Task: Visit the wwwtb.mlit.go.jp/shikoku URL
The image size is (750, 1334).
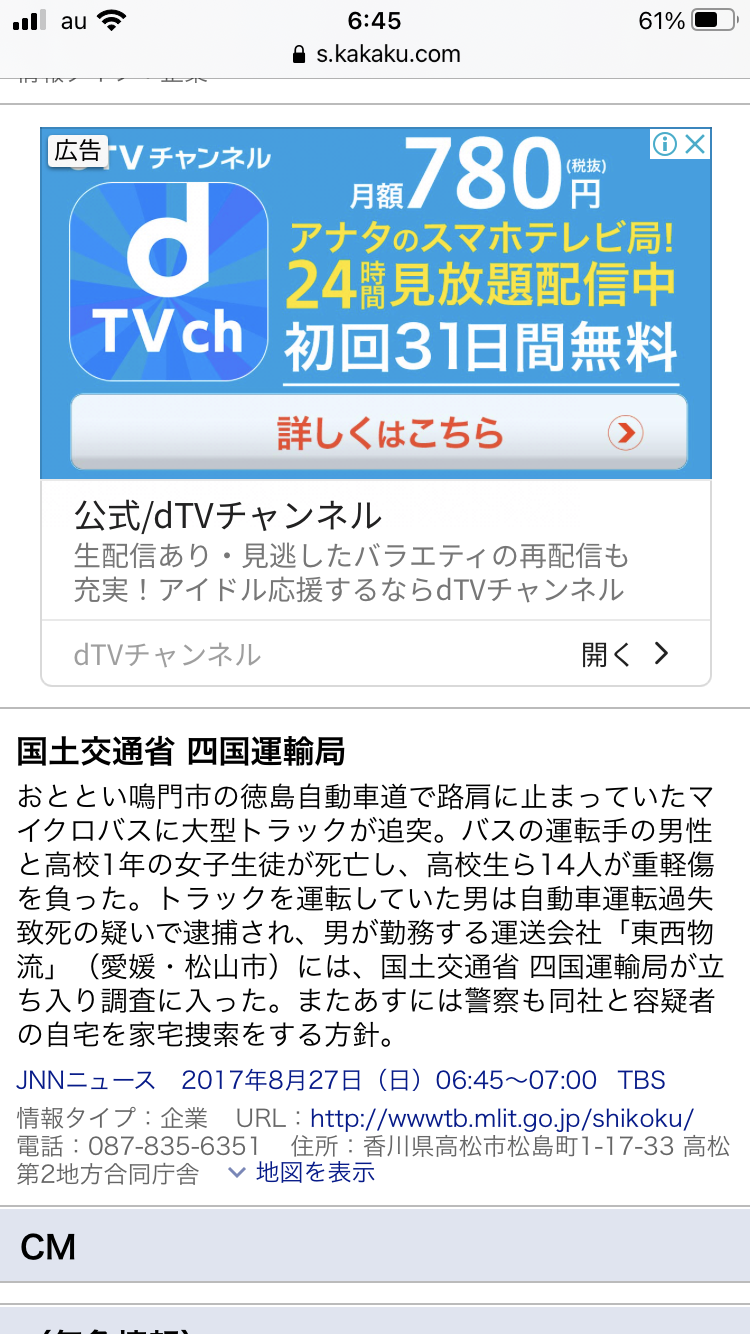Action: [501, 1118]
